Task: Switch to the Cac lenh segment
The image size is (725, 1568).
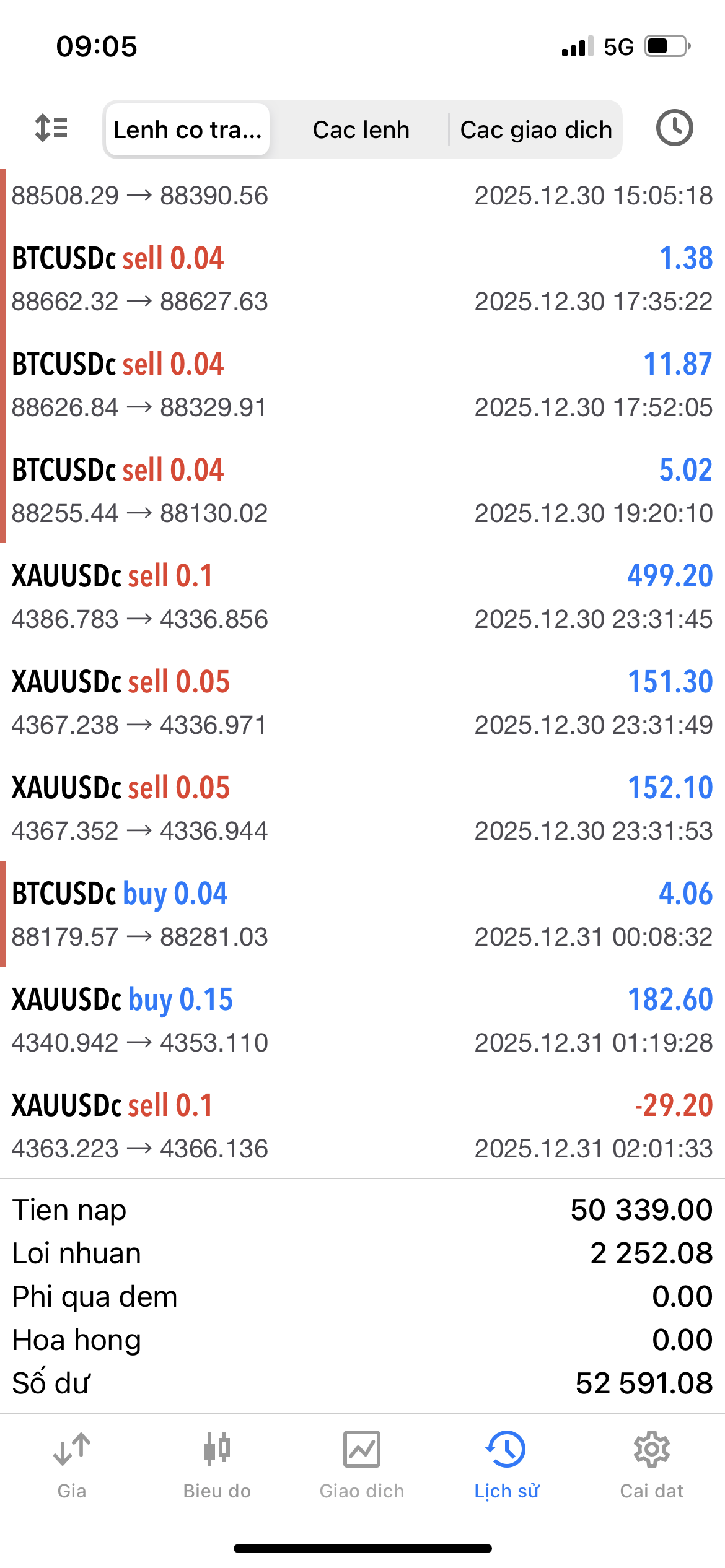Action: tap(361, 129)
